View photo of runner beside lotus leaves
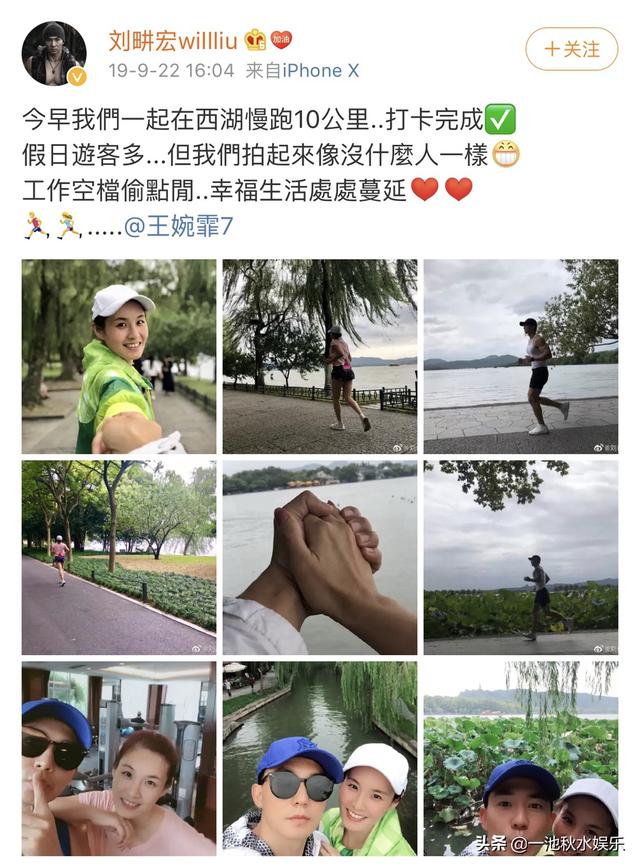The height and width of the screenshot is (867, 640). (x=520, y=557)
